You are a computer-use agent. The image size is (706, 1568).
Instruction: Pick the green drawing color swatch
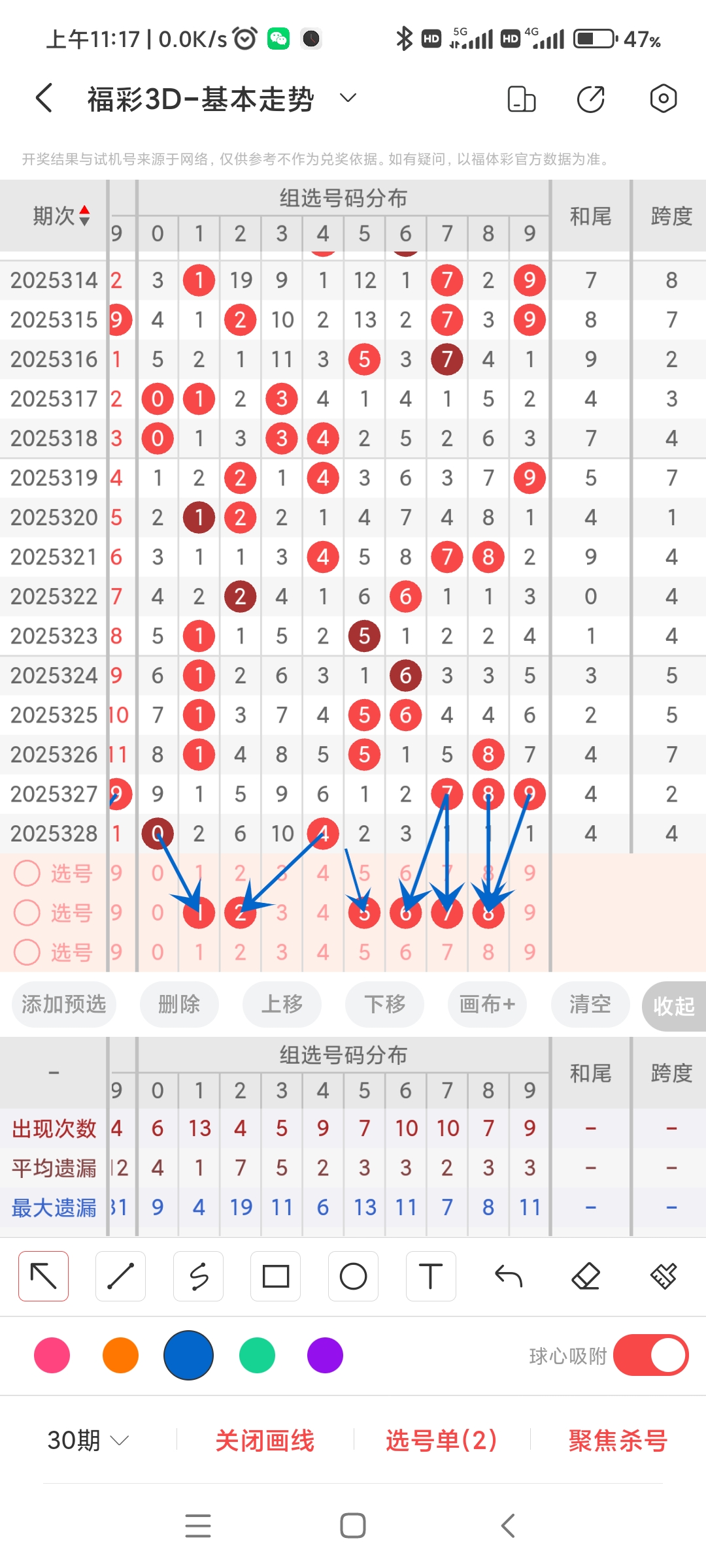pos(256,1356)
